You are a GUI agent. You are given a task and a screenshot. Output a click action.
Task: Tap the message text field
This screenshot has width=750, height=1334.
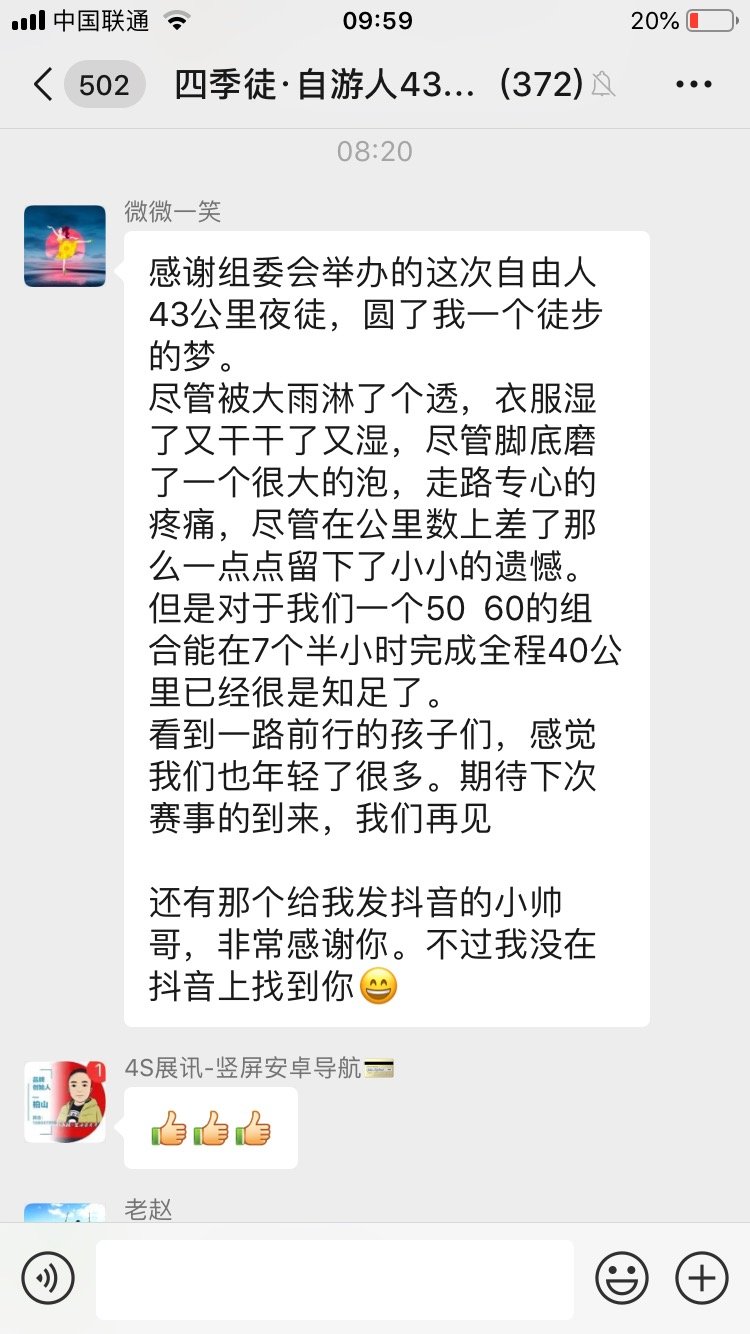(335, 1279)
